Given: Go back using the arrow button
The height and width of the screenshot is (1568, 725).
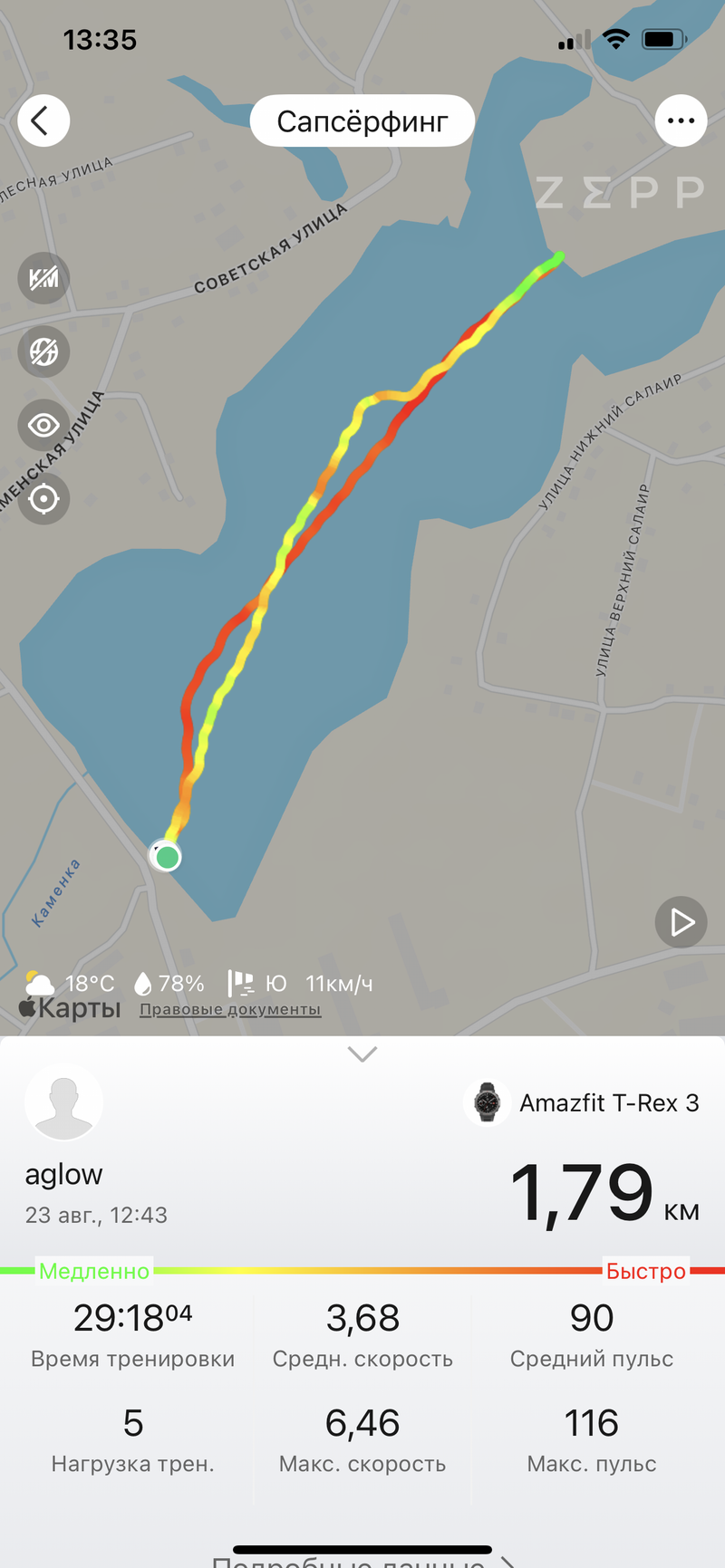Looking at the screenshot, I should click(43, 120).
